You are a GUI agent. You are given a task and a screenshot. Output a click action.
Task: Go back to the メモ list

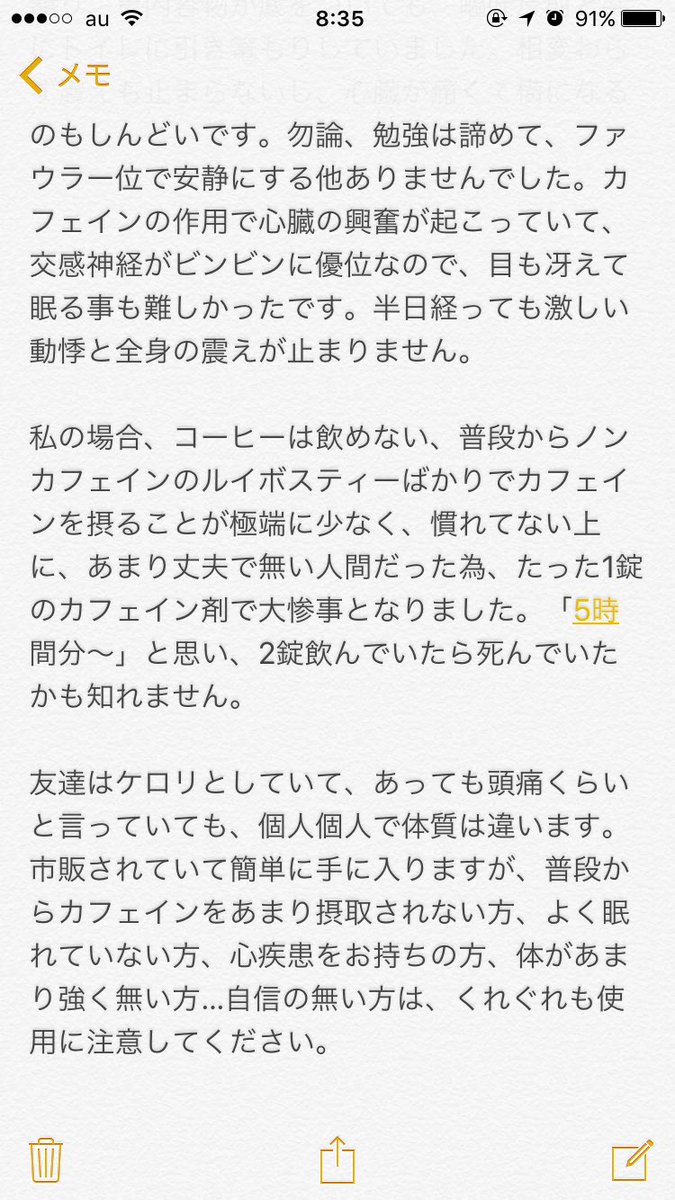[x=65, y=76]
